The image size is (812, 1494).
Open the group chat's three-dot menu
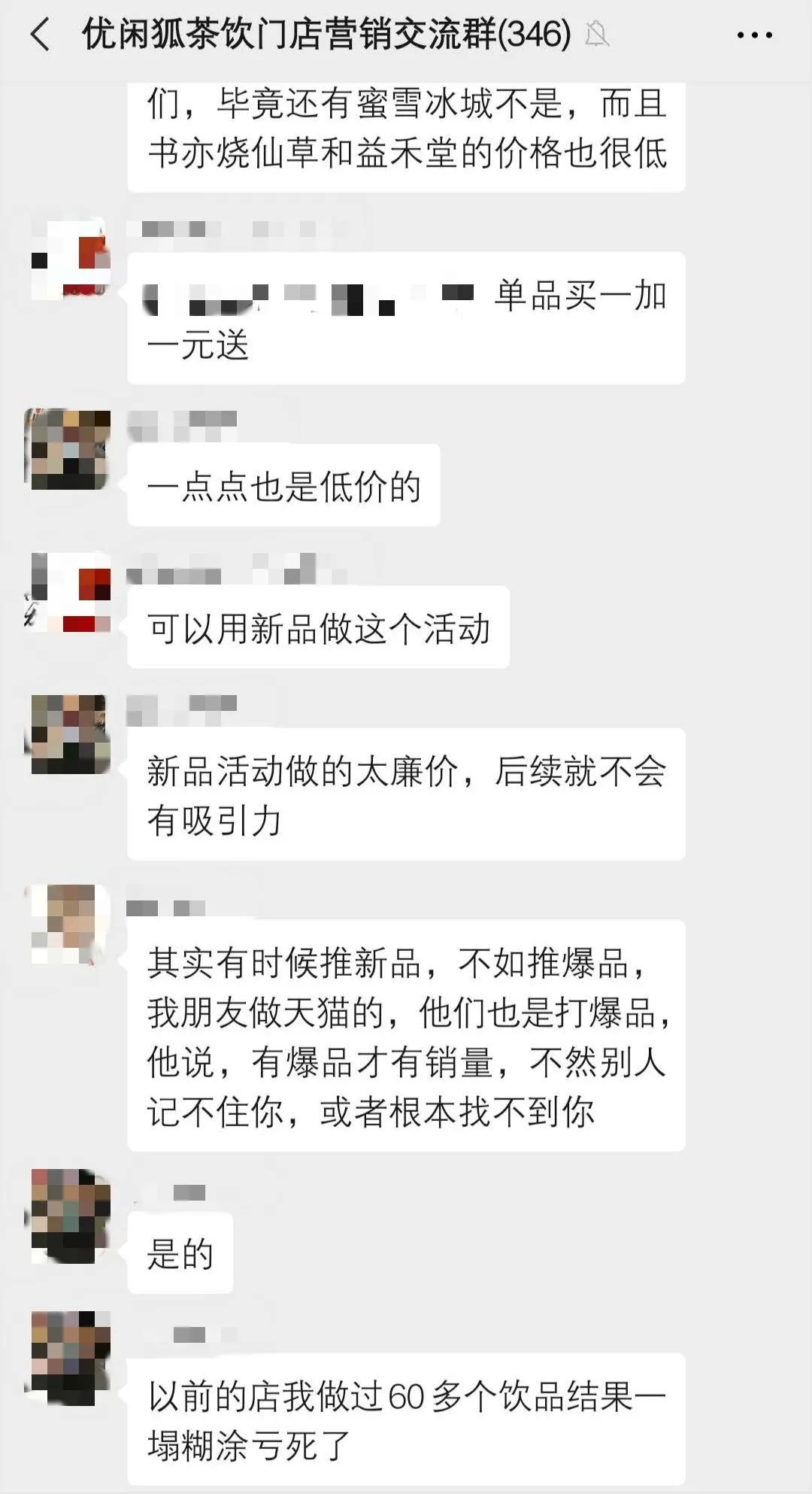754,35
